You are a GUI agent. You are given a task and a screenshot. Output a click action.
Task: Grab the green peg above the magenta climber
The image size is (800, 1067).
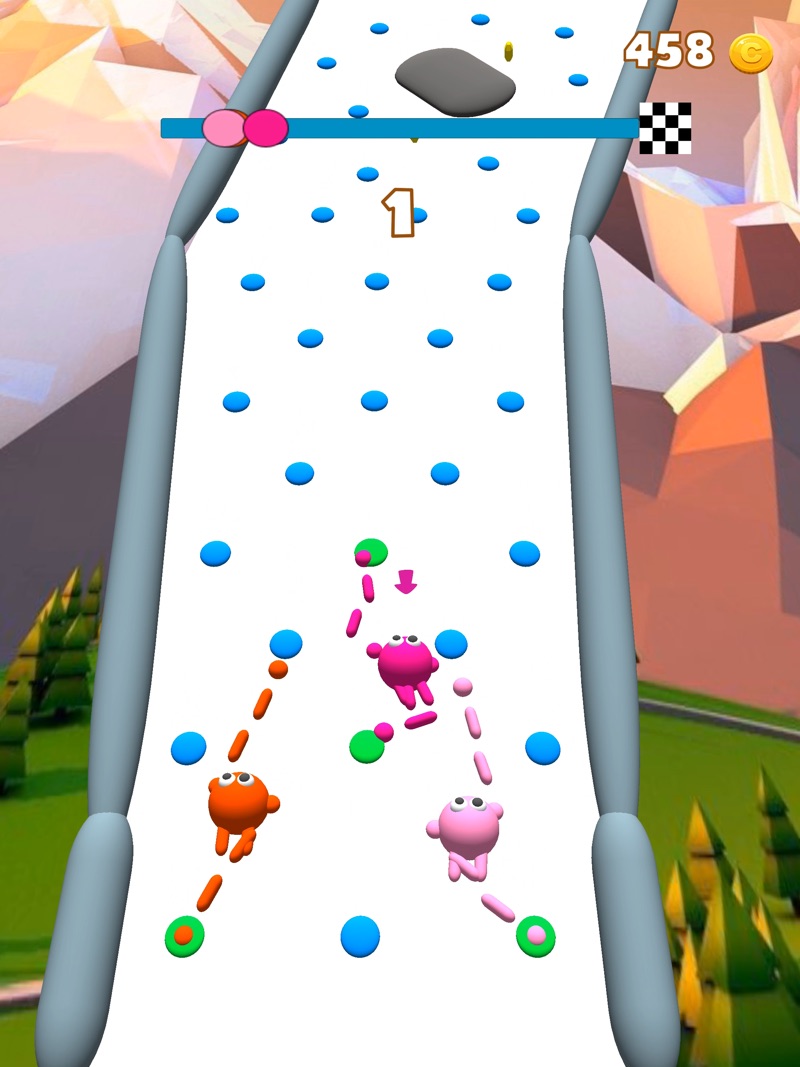(x=371, y=552)
